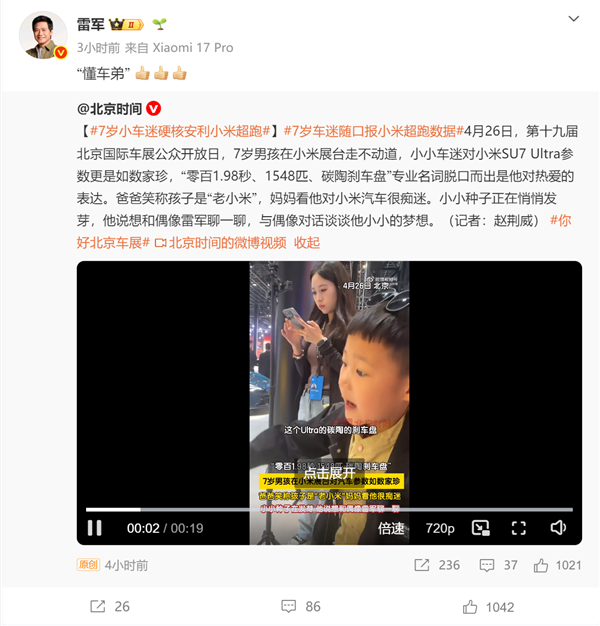Screen dimensions: 600x626
Task: Collapse the post text via 收起
Action: 307,242
